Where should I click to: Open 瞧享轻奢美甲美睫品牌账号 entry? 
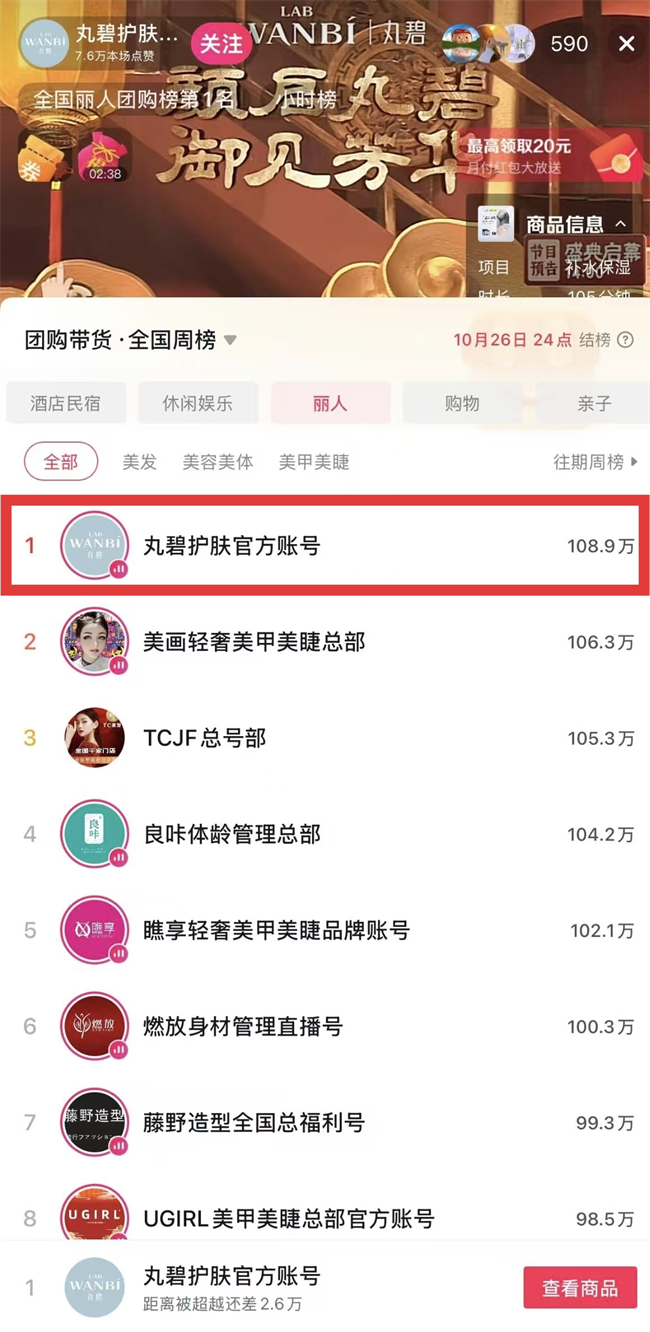pyautogui.click(x=276, y=930)
